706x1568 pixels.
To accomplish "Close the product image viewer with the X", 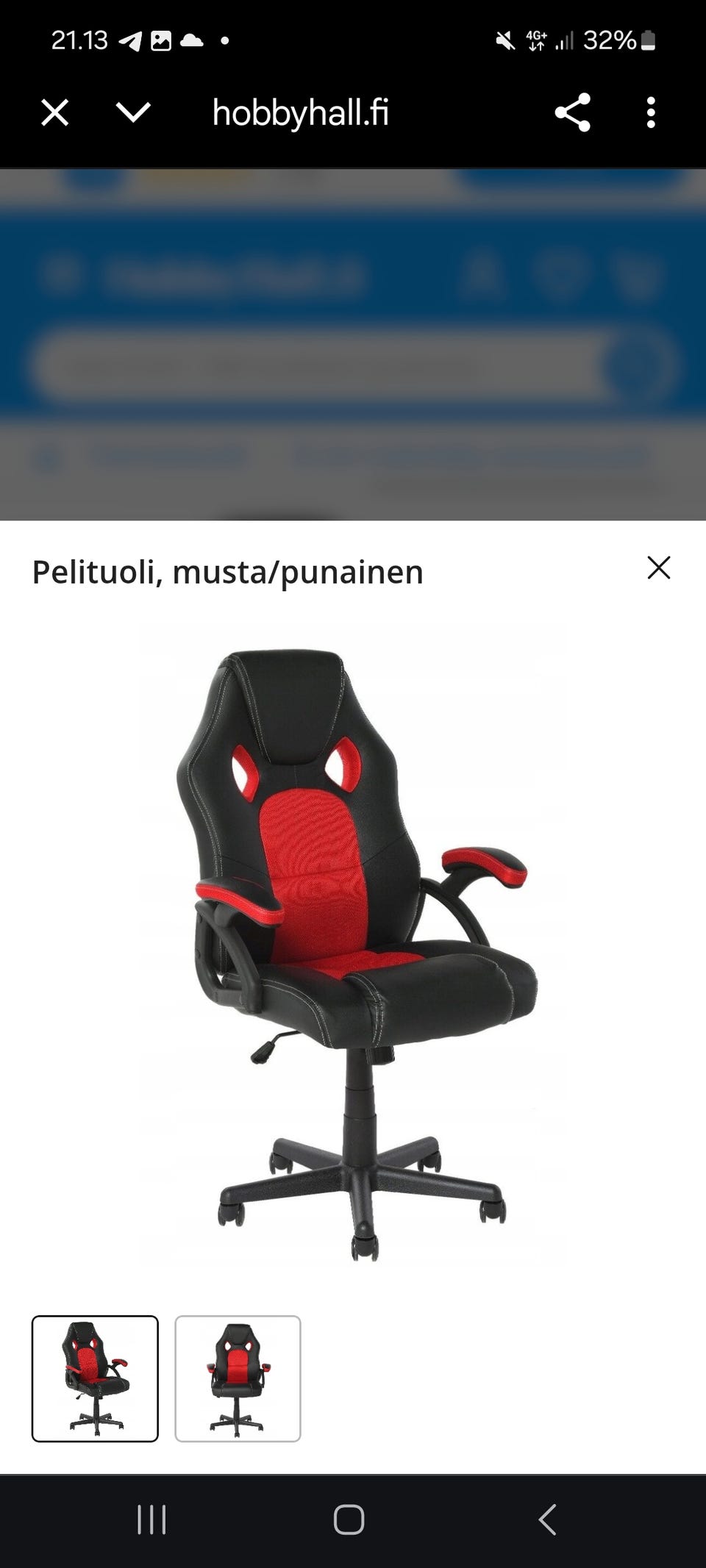I will 658,568.
